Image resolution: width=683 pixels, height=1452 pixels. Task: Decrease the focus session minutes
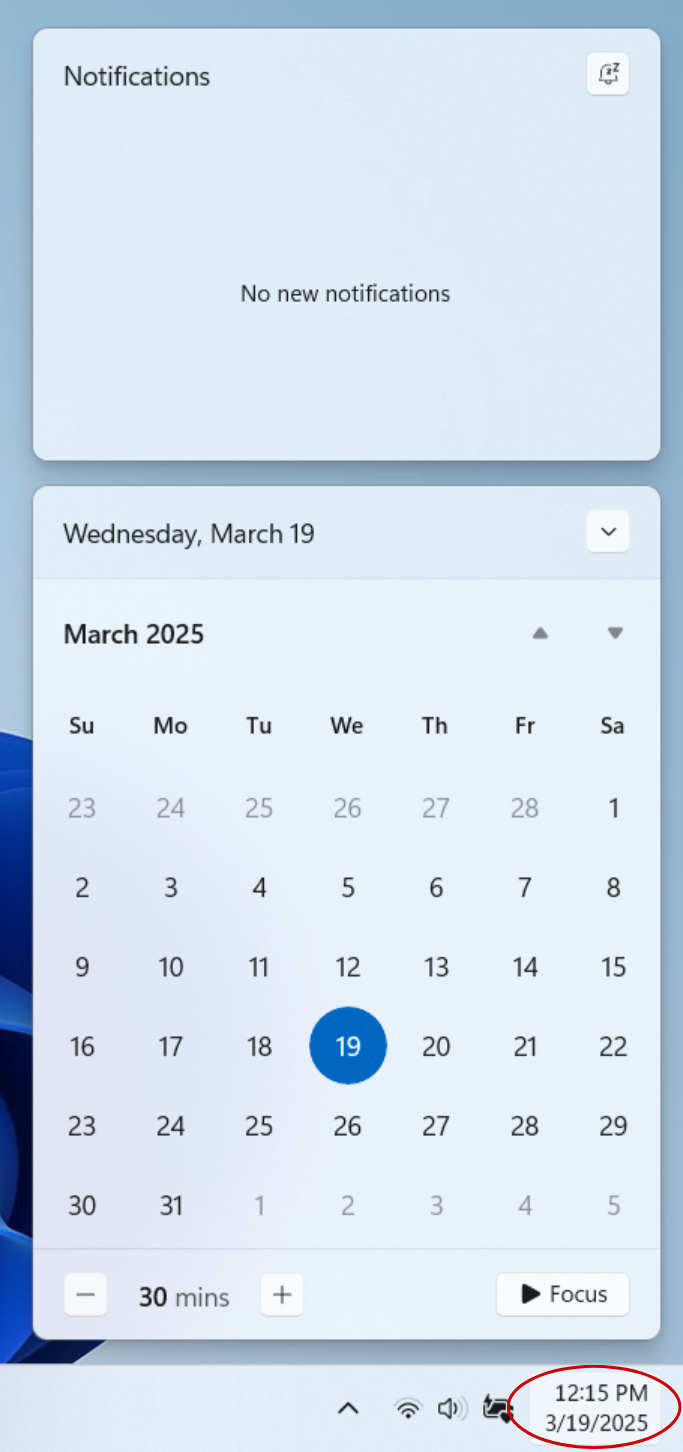(x=86, y=1296)
